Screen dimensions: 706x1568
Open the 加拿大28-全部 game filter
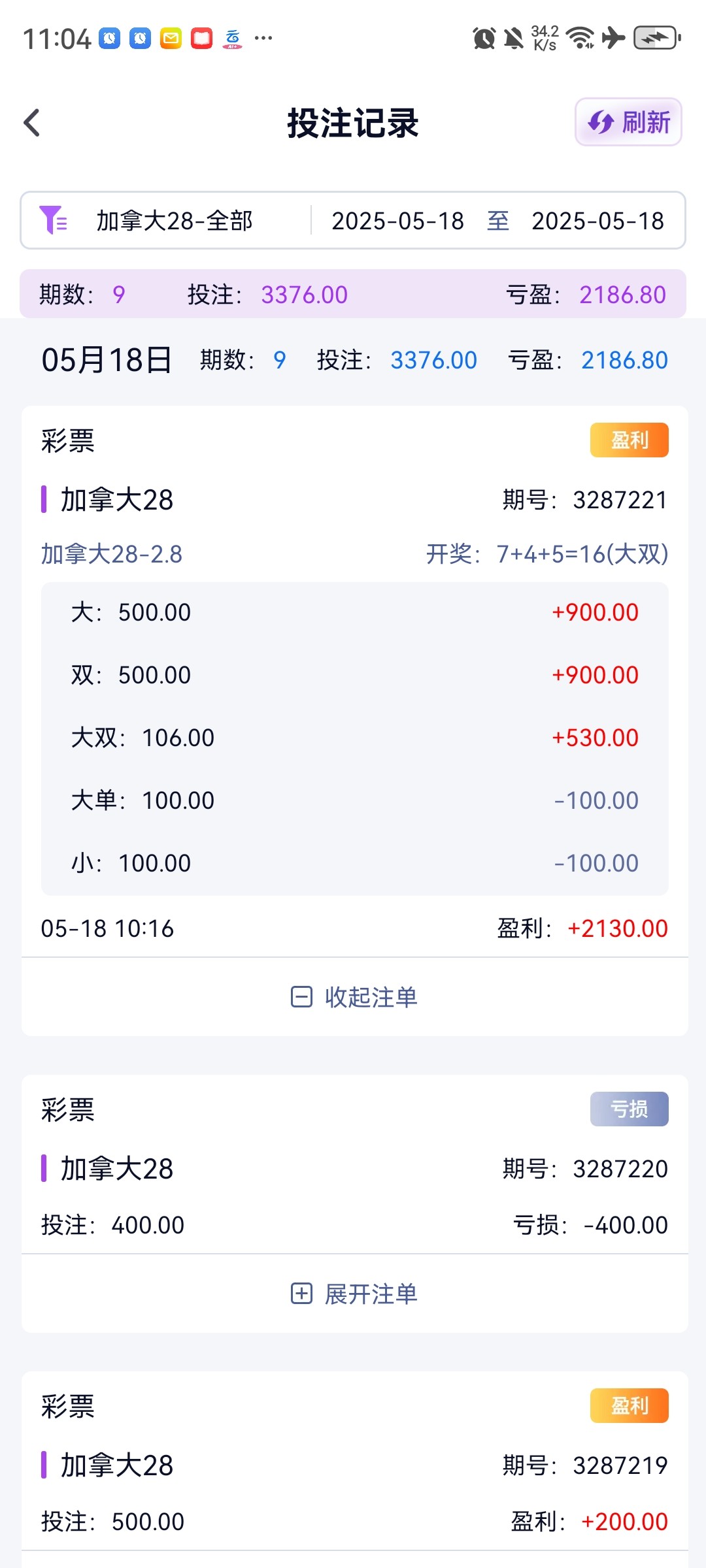click(x=165, y=221)
